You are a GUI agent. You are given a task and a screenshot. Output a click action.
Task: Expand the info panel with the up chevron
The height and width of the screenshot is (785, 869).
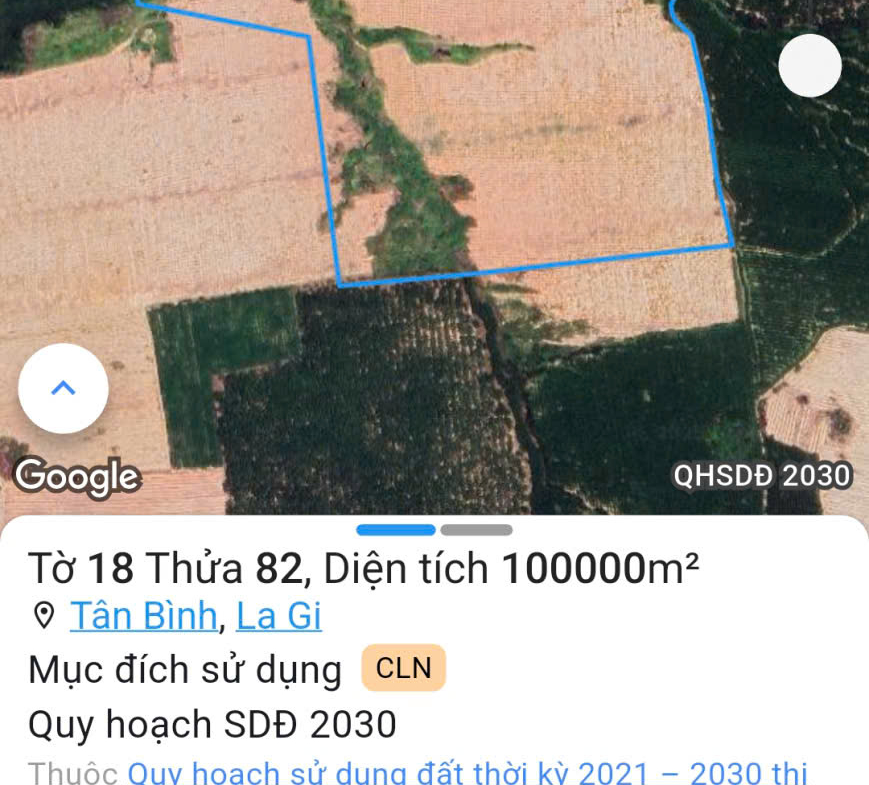point(63,389)
